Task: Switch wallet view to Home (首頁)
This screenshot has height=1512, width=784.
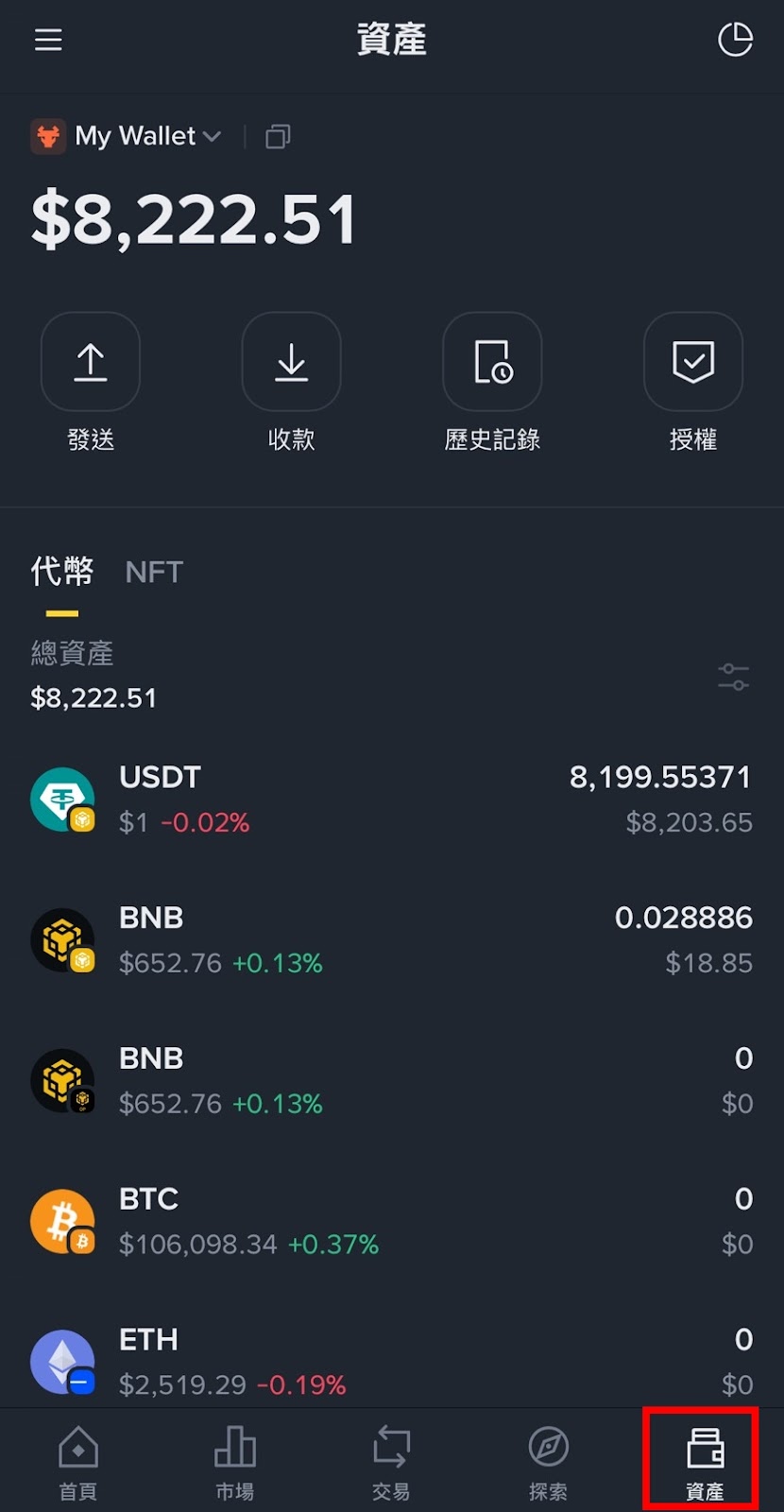Action: pos(78,1460)
